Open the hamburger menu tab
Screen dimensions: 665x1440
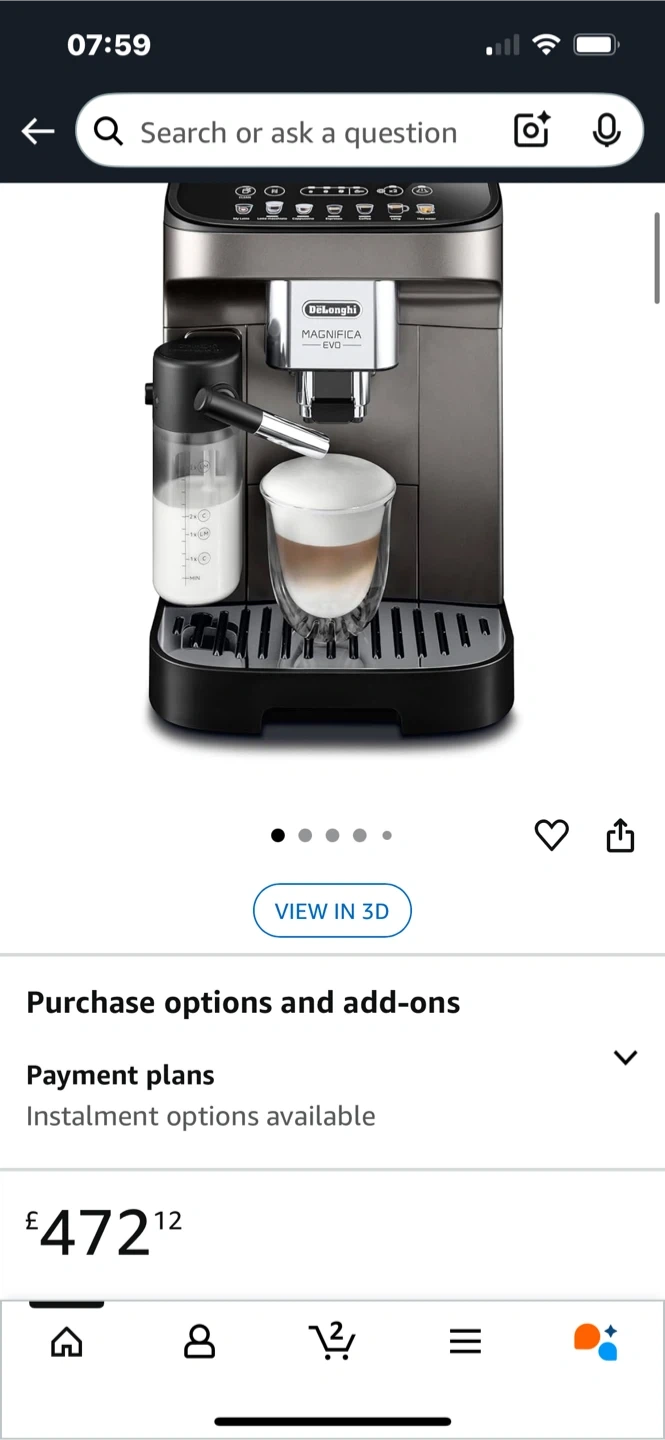[465, 1342]
